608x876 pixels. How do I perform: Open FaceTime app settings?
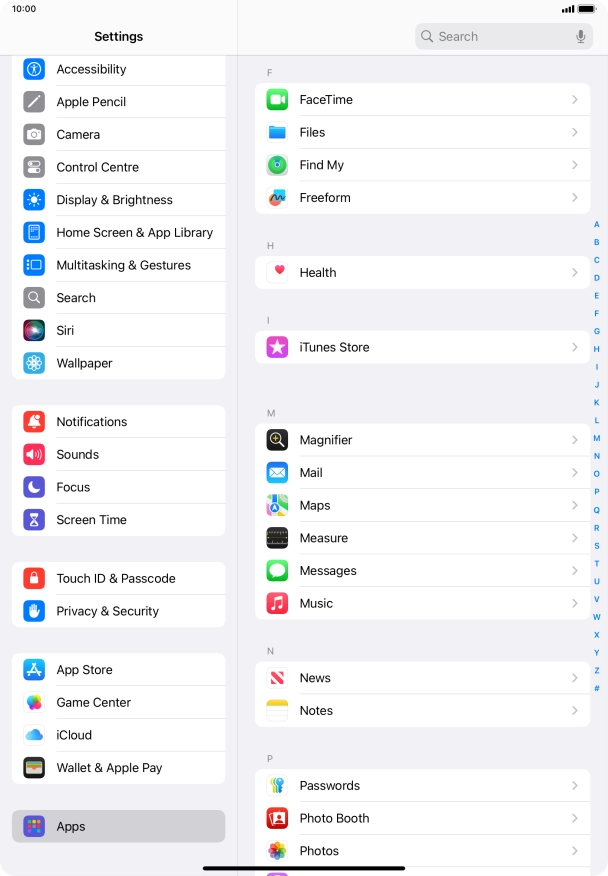tap(422, 100)
